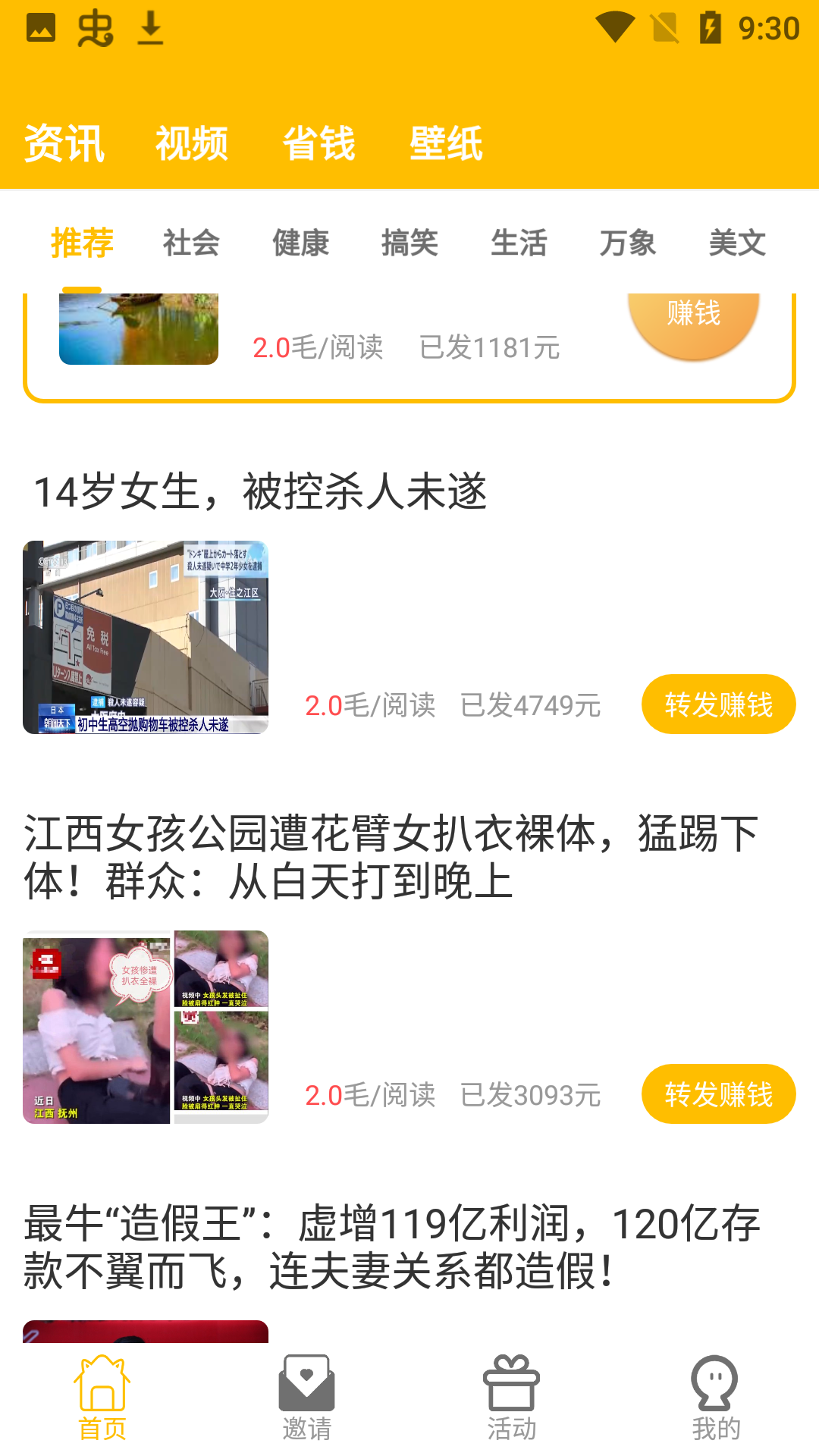Viewport: 819px width, 1456px height.
Task: Click 转发赚钱 on the 江西女孩 article
Action: click(x=719, y=1094)
